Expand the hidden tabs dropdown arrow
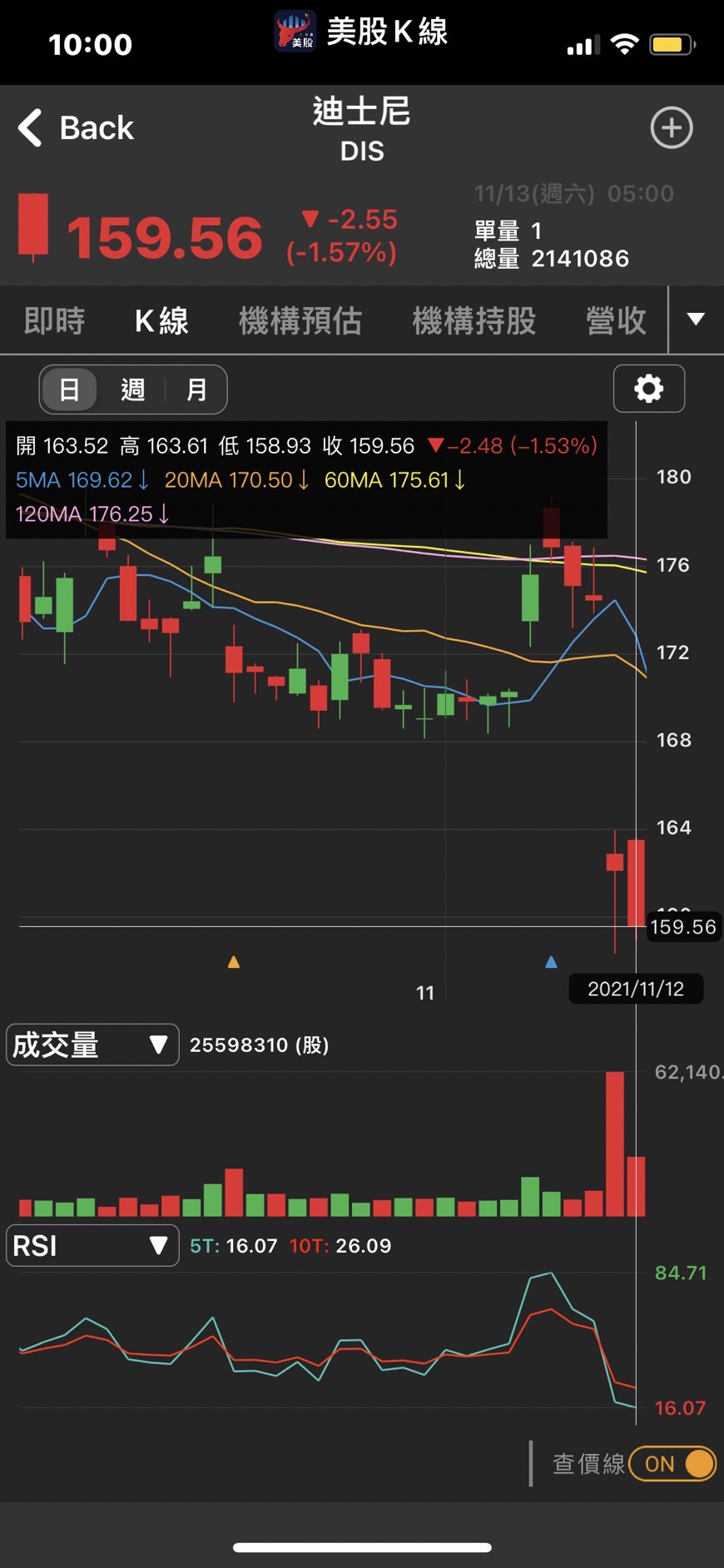Image resolution: width=724 pixels, height=1568 pixels. coord(696,320)
